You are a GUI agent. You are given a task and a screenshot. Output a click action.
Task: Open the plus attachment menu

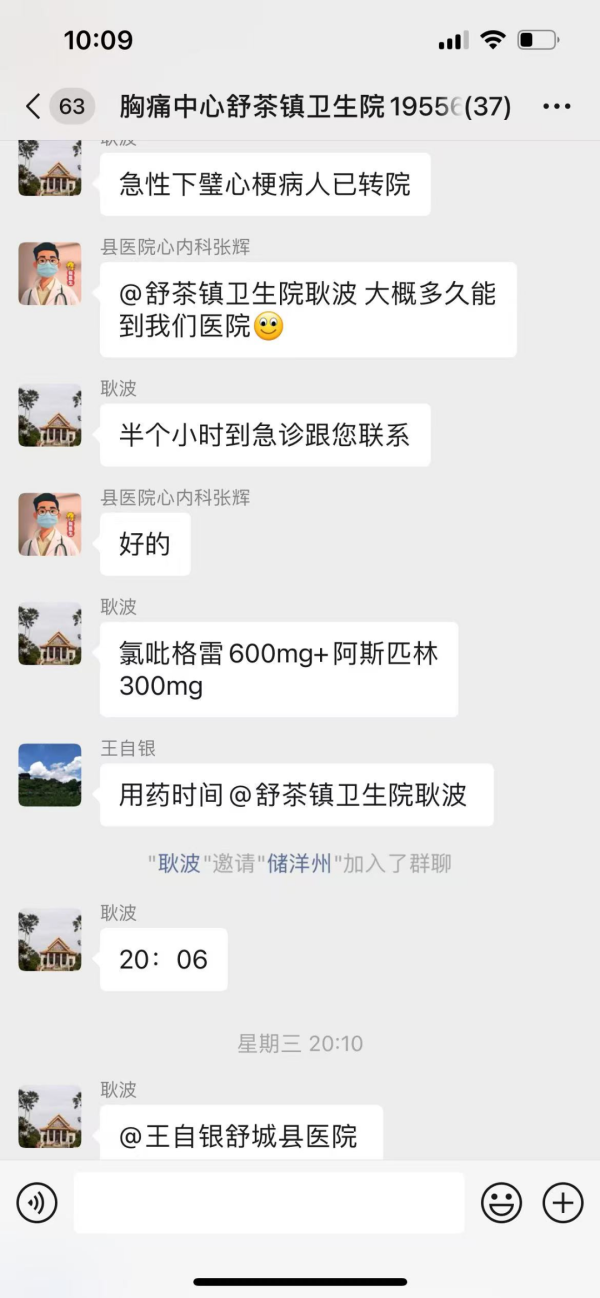(x=562, y=1202)
